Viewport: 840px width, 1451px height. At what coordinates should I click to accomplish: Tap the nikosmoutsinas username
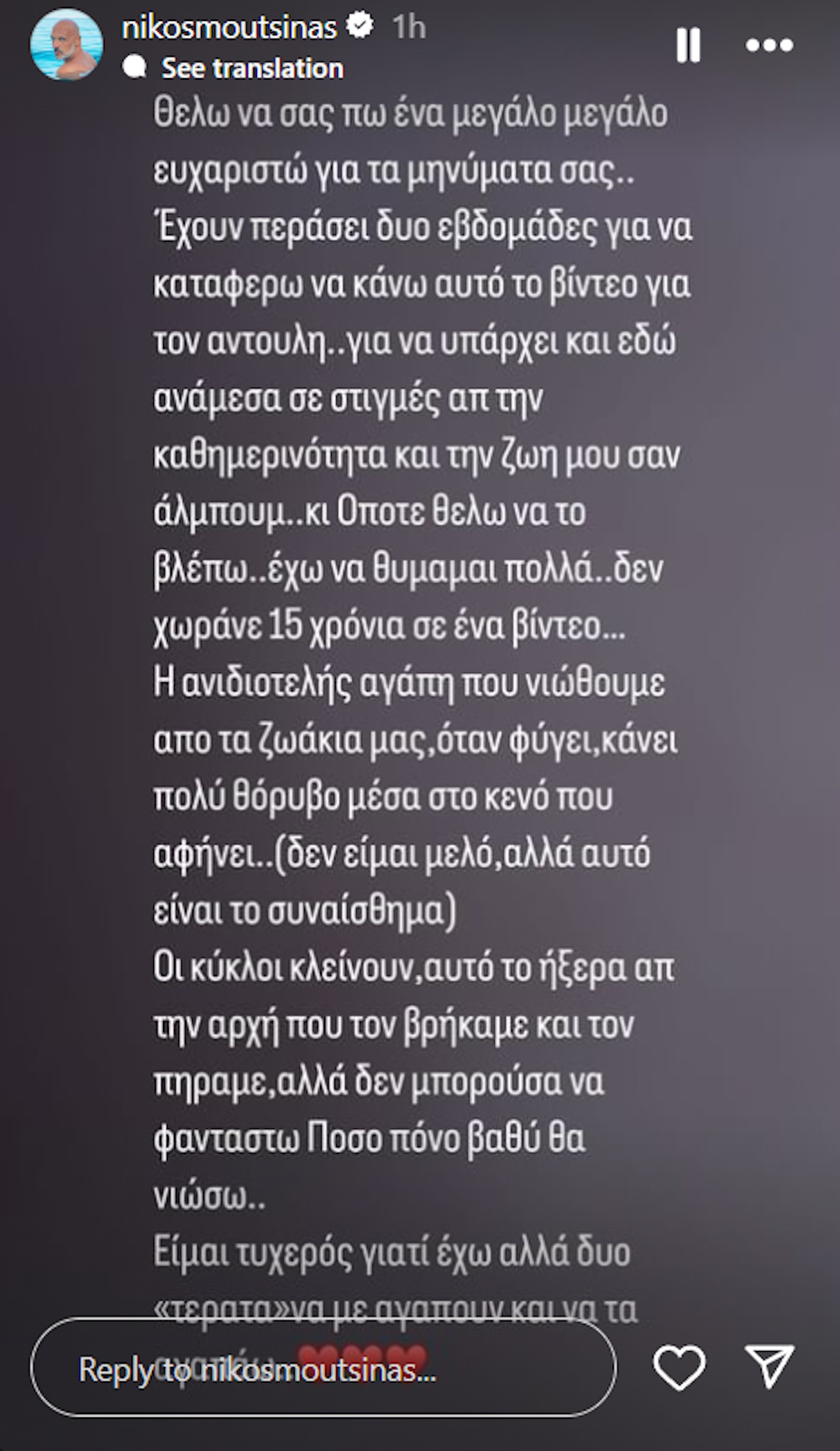pyautogui.click(x=229, y=28)
